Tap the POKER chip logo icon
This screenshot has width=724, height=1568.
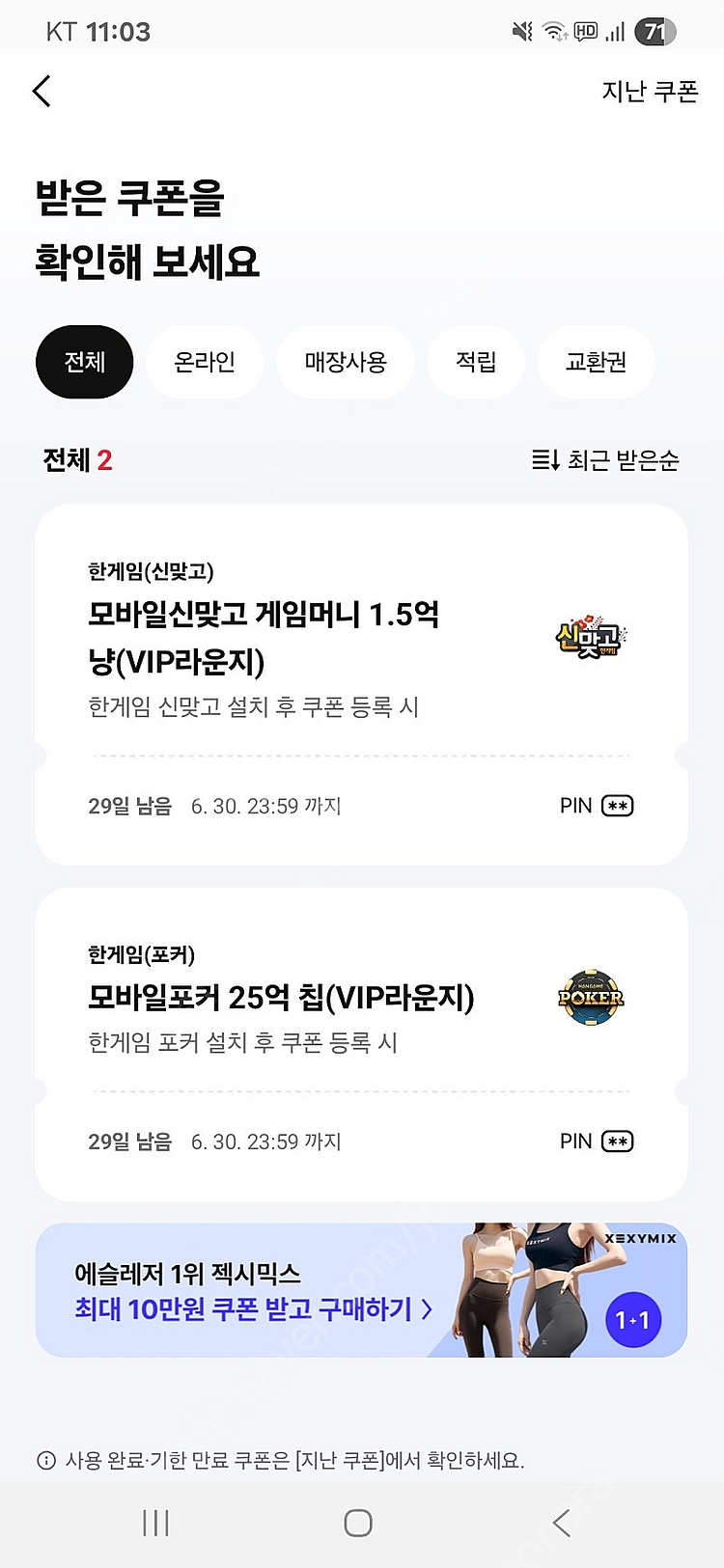[x=589, y=996]
